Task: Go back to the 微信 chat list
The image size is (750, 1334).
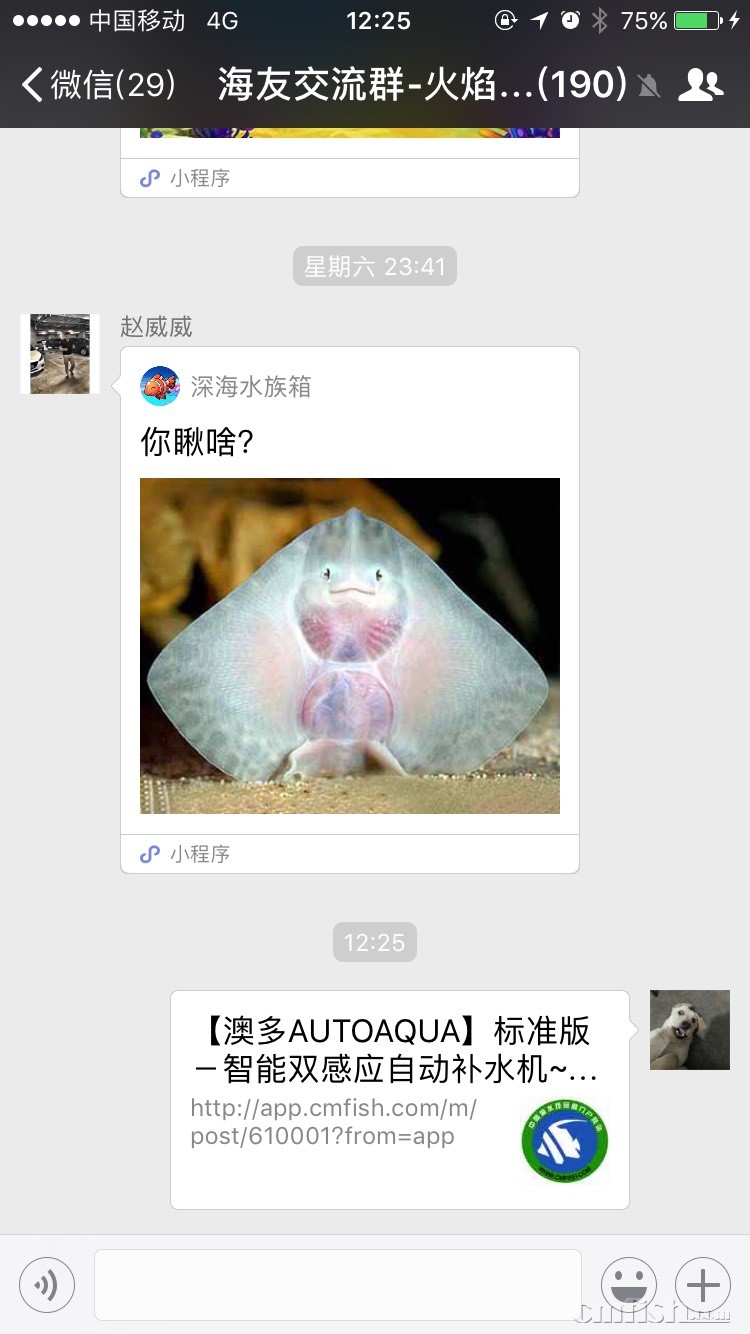Action: pyautogui.click(x=98, y=85)
